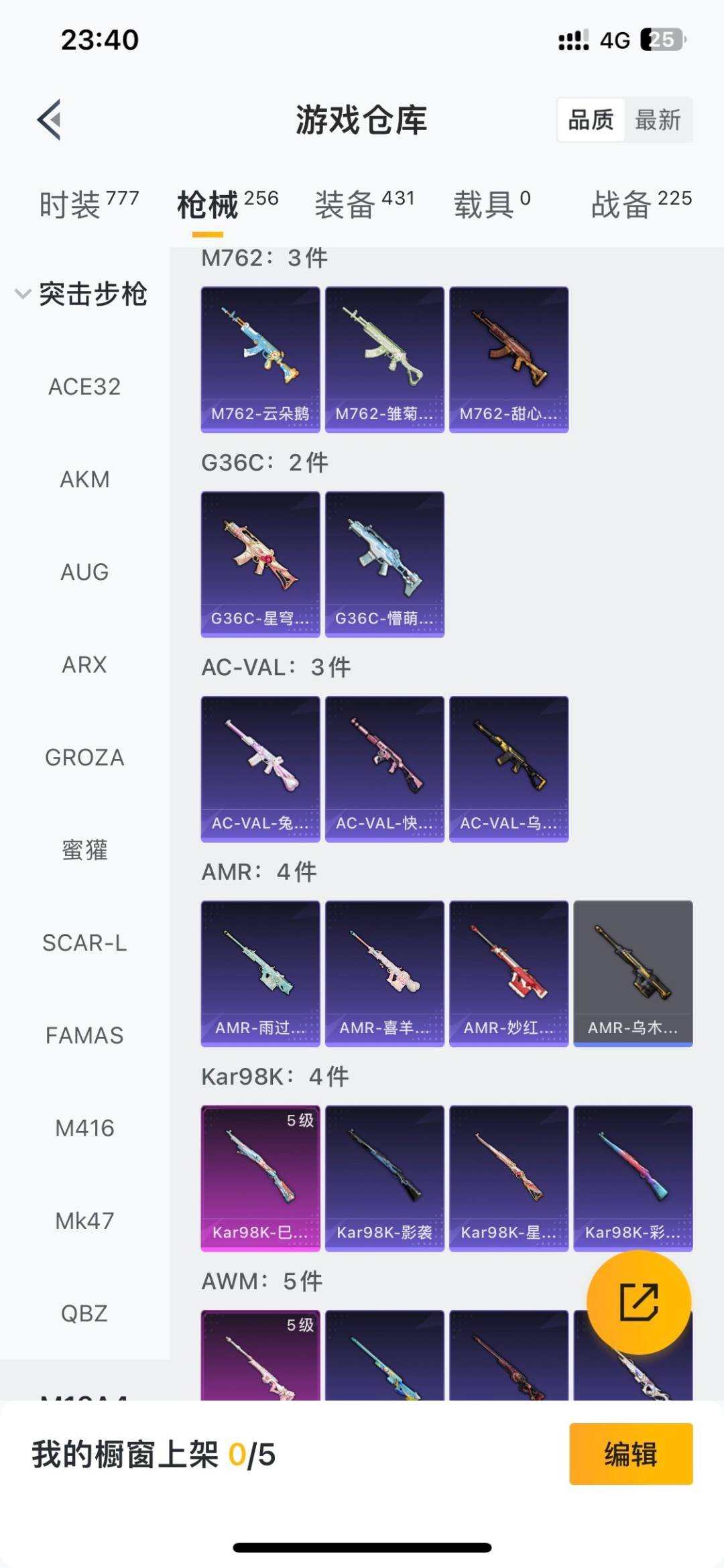
Task: Switch to the 装备 tab
Action: pyautogui.click(x=364, y=204)
